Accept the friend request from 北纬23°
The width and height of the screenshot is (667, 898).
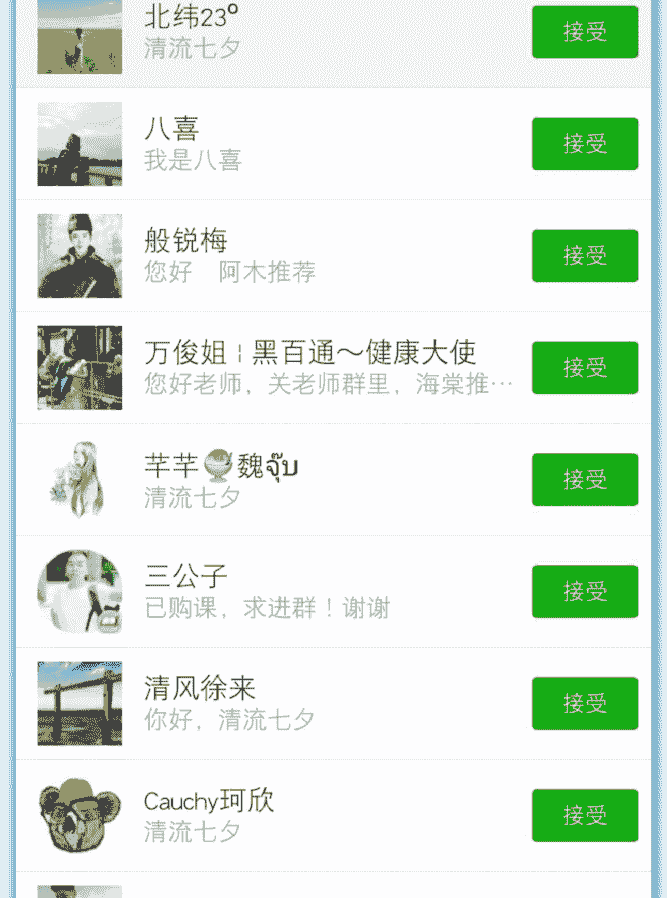(584, 32)
